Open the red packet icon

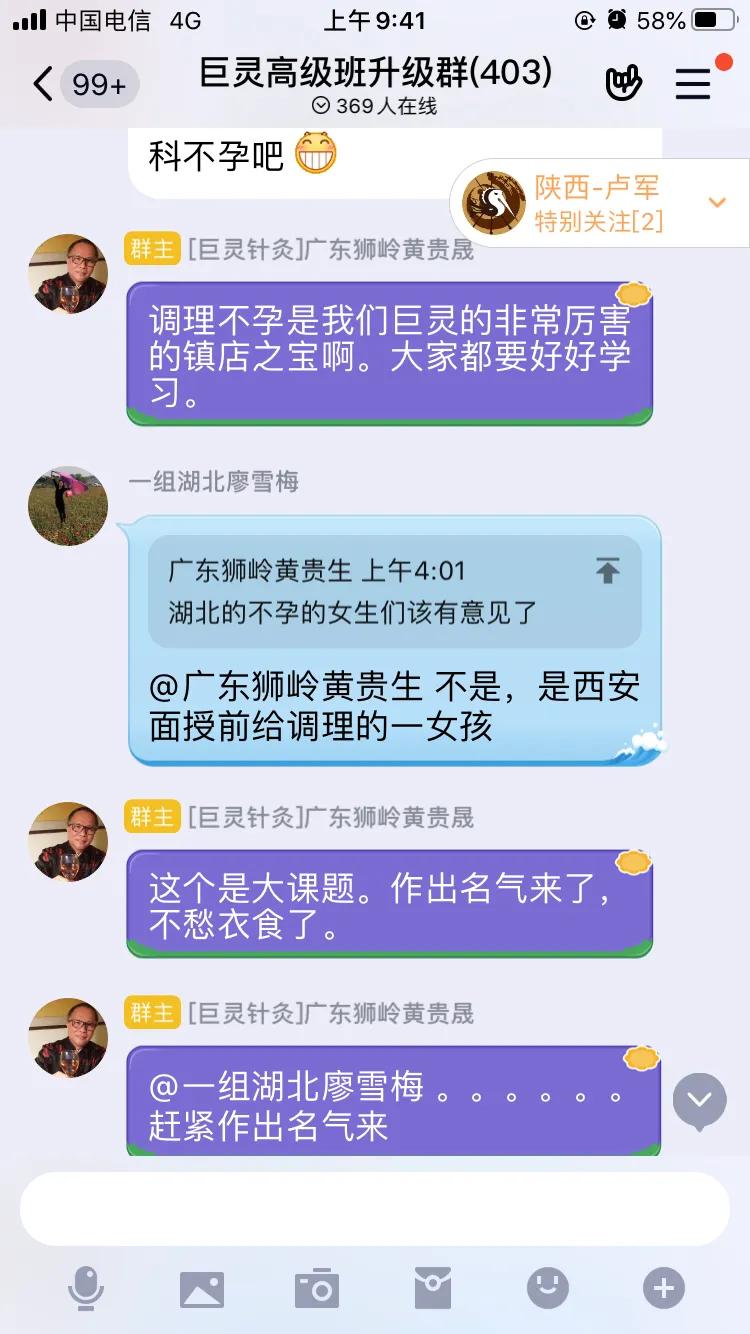[431, 1290]
